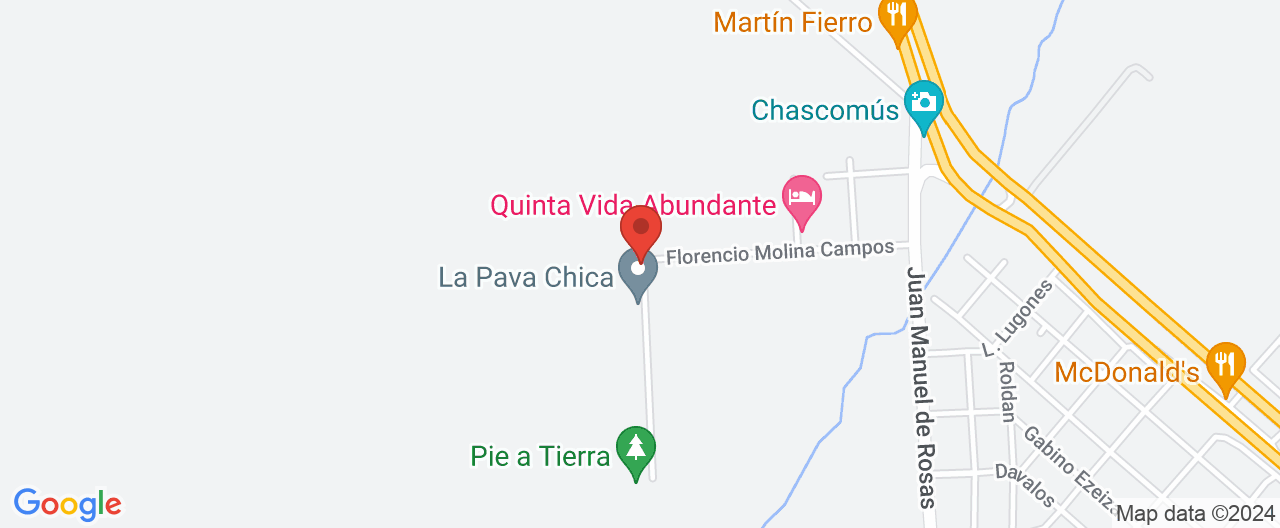The image size is (1280, 528).
Task: Open the Chascomús camera point of interest
Action: tap(923, 102)
